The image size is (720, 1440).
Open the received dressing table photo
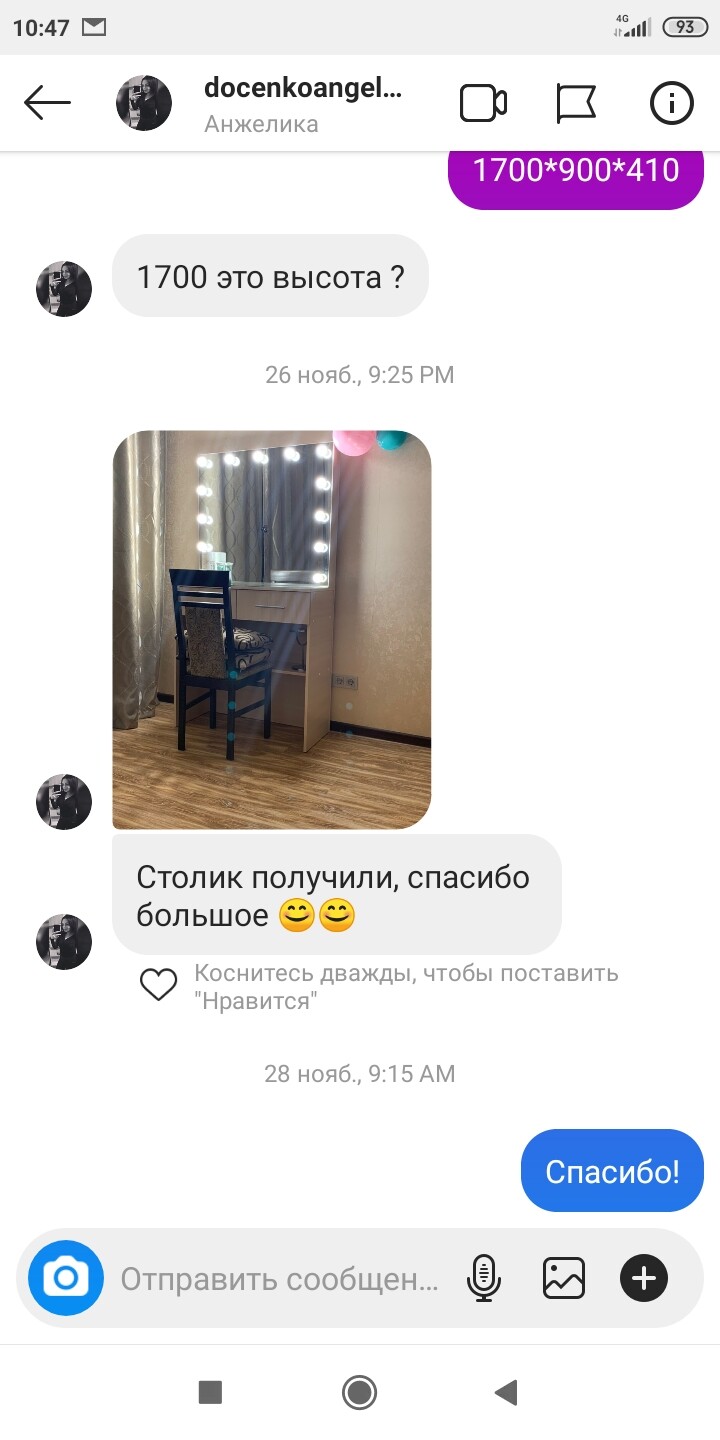coord(272,630)
